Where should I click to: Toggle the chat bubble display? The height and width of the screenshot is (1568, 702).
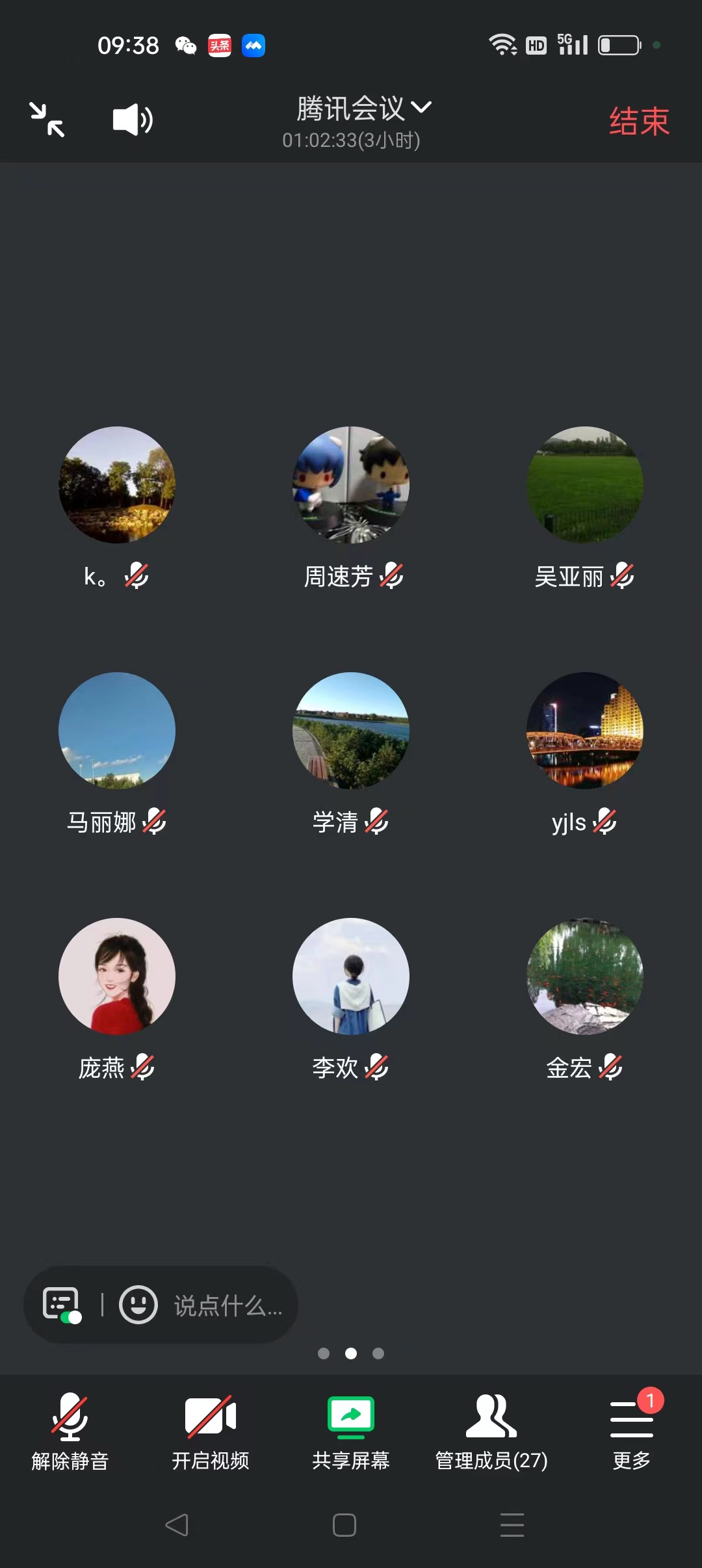62,1305
